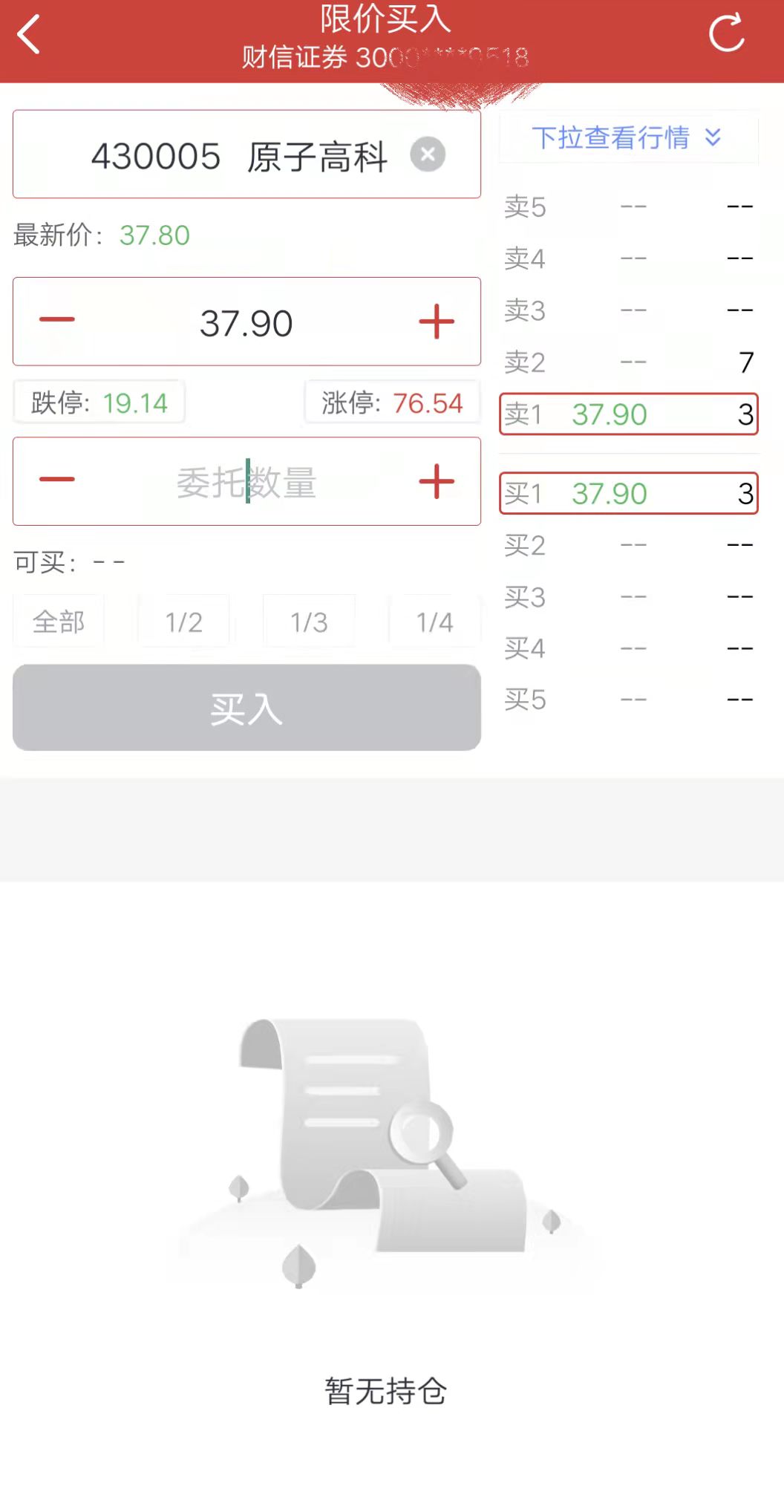Choose 1/3 position size
This screenshot has width=784, height=1512.
309,622
